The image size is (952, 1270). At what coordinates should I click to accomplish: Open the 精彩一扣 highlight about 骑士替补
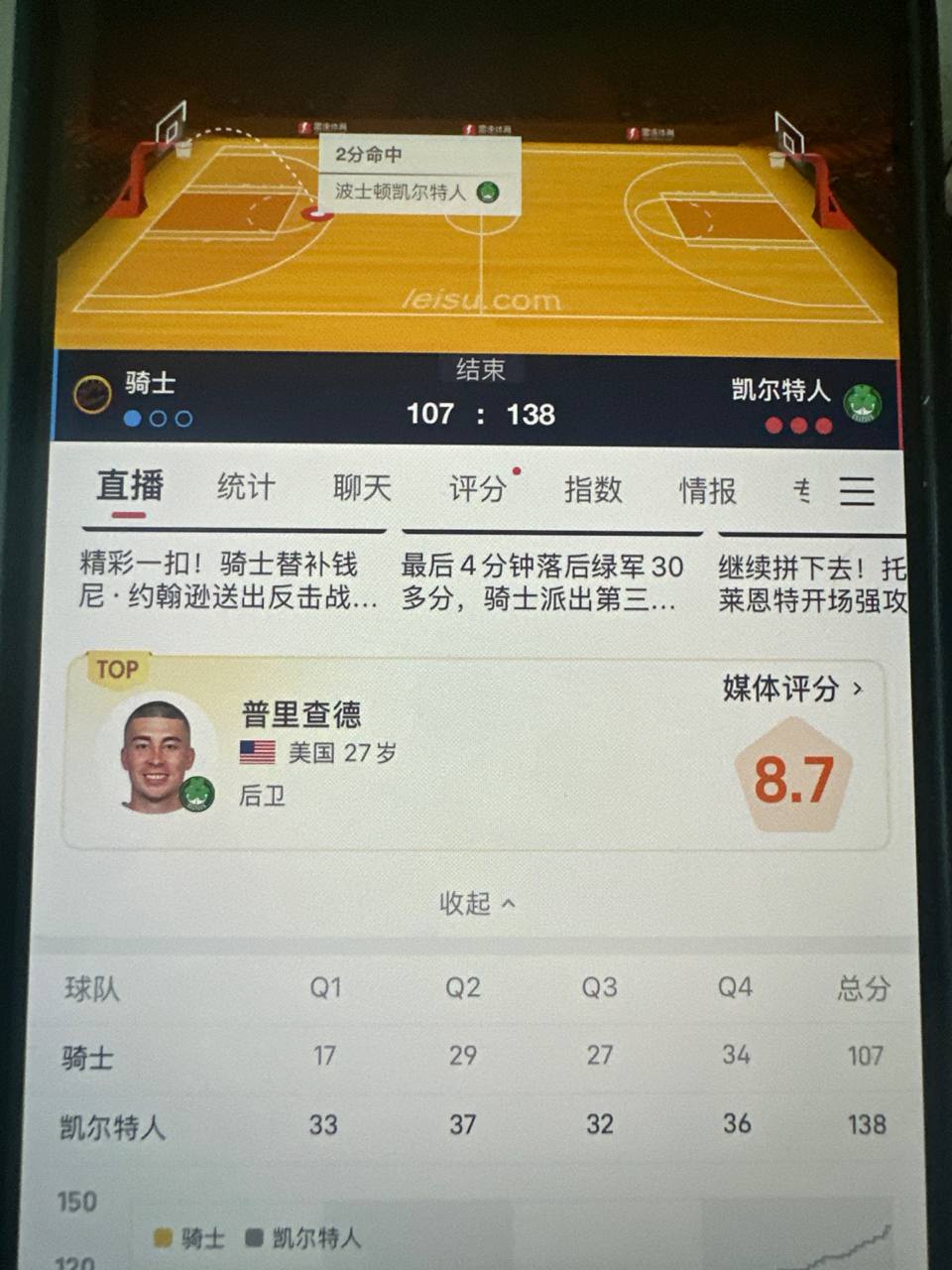click(228, 581)
